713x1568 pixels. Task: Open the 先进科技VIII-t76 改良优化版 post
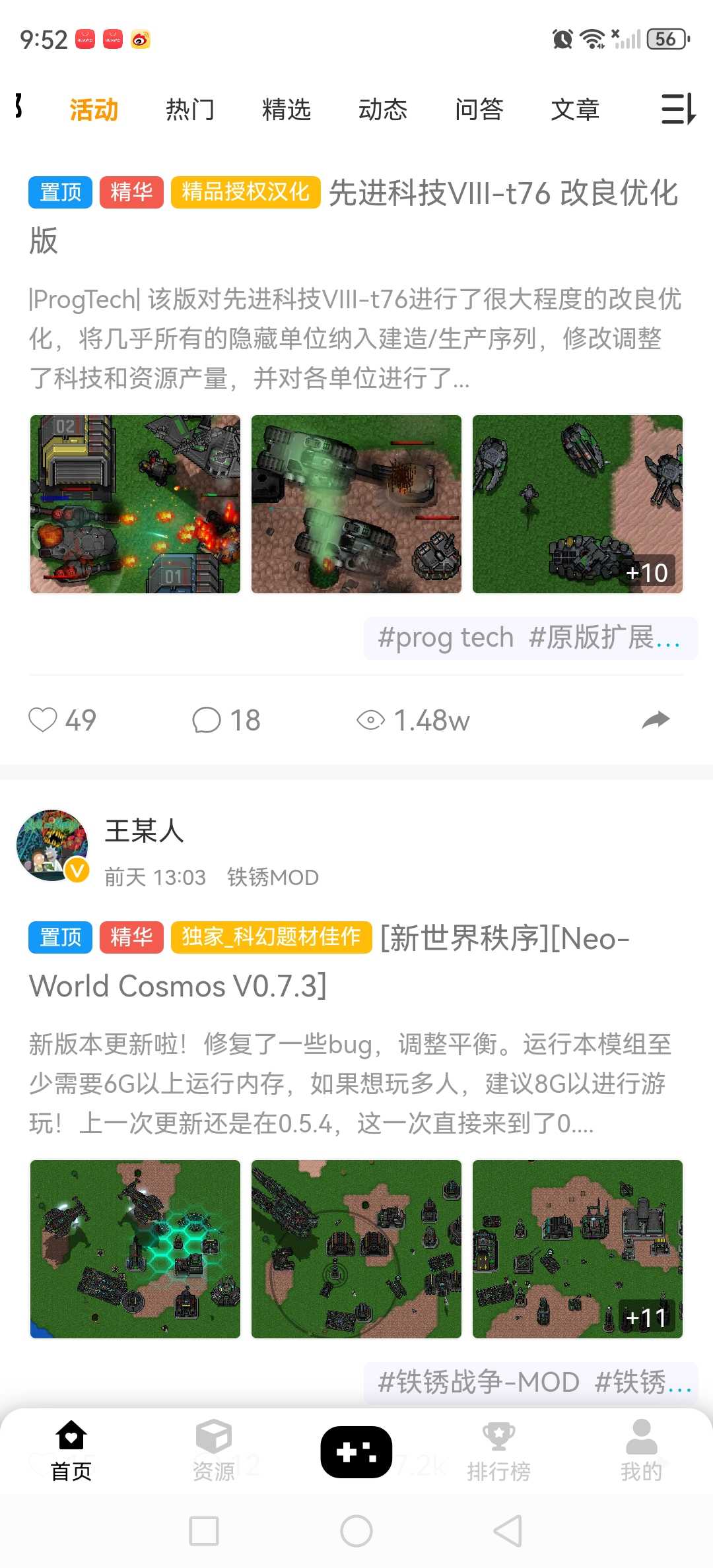coord(502,194)
